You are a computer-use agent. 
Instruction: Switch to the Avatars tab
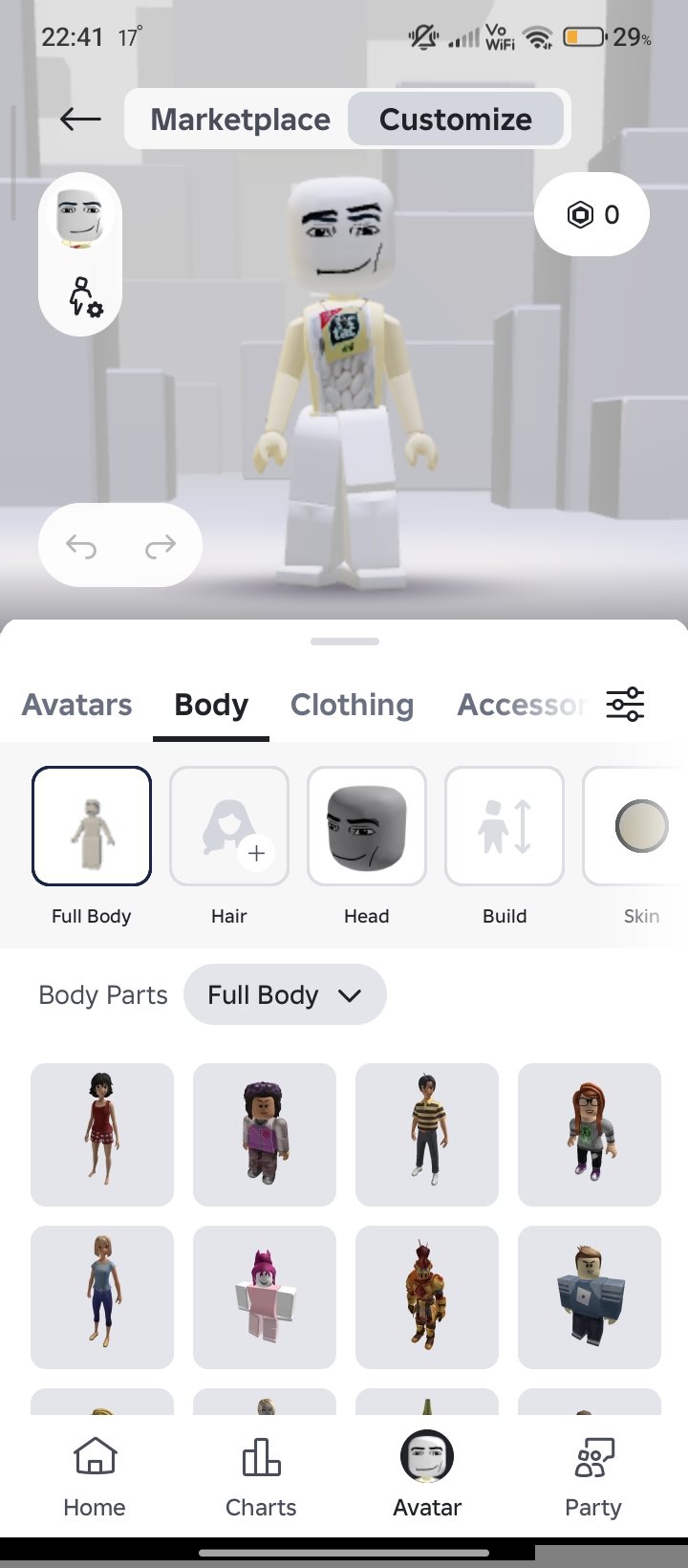[77, 705]
